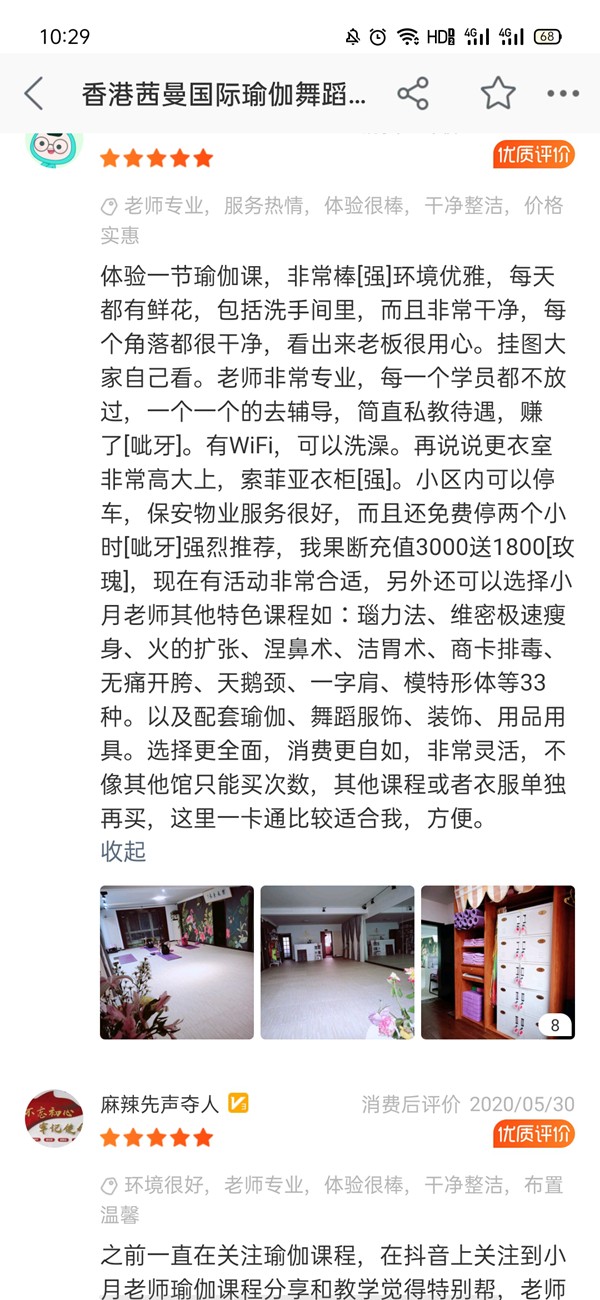View second review photo of empty studio
600x1300 pixels.
point(337,962)
